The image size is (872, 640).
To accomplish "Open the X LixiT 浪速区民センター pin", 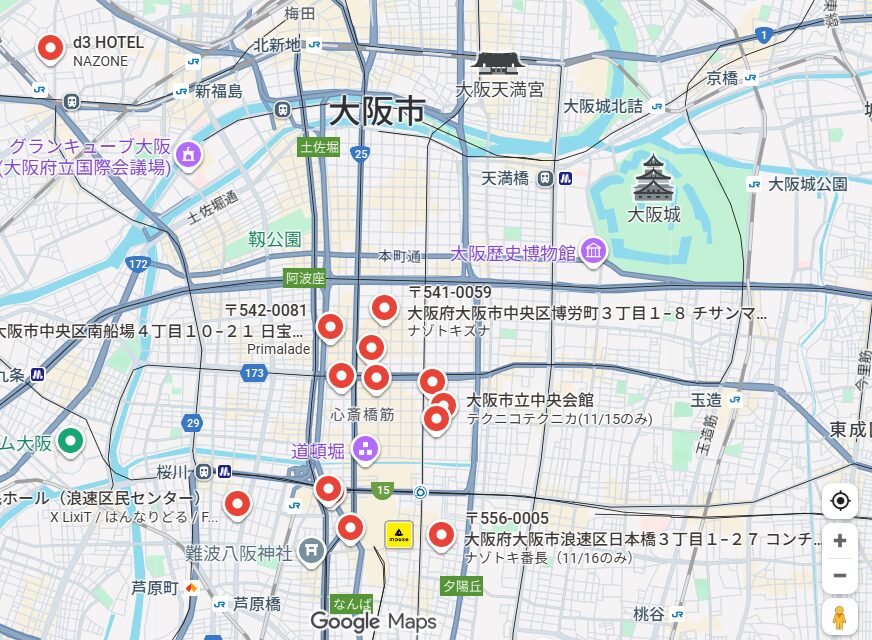I will (x=237, y=504).
